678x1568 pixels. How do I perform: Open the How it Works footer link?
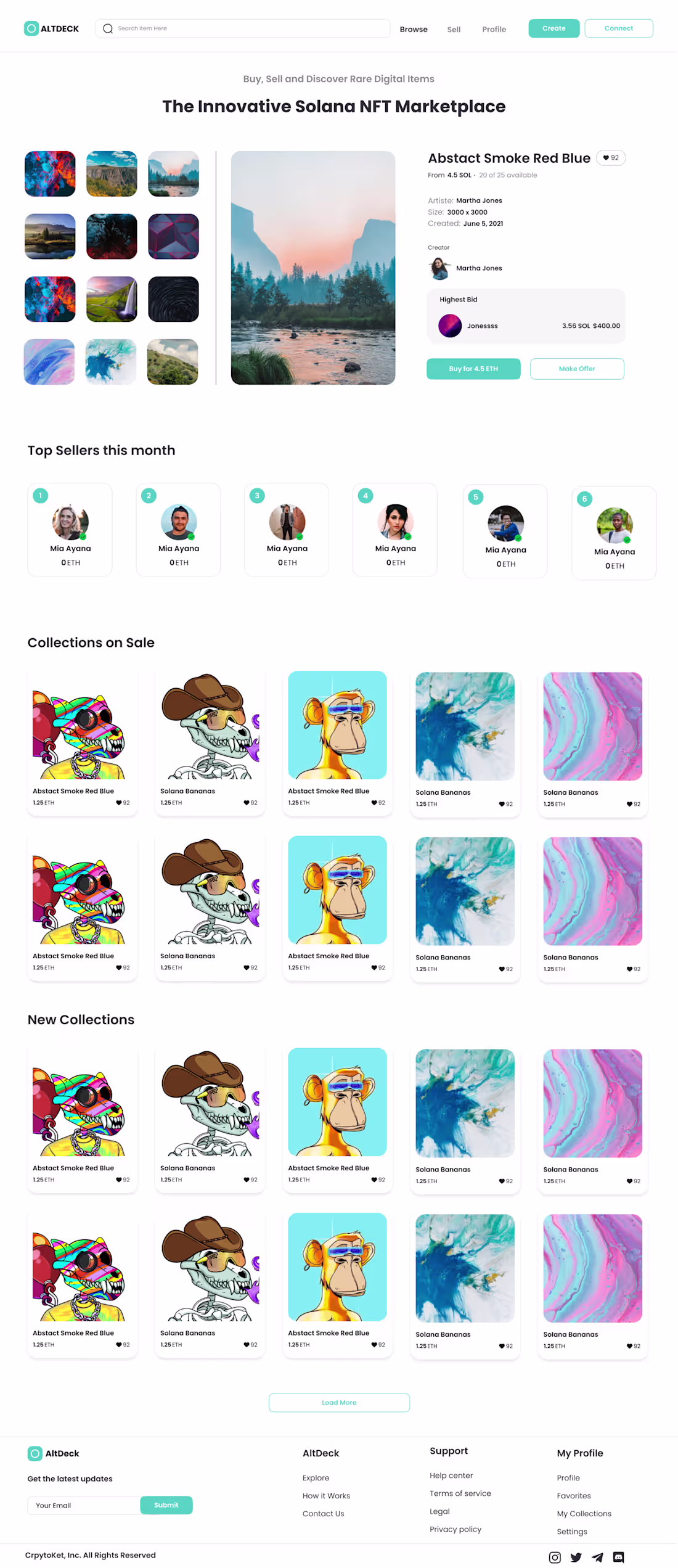point(326,1496)
